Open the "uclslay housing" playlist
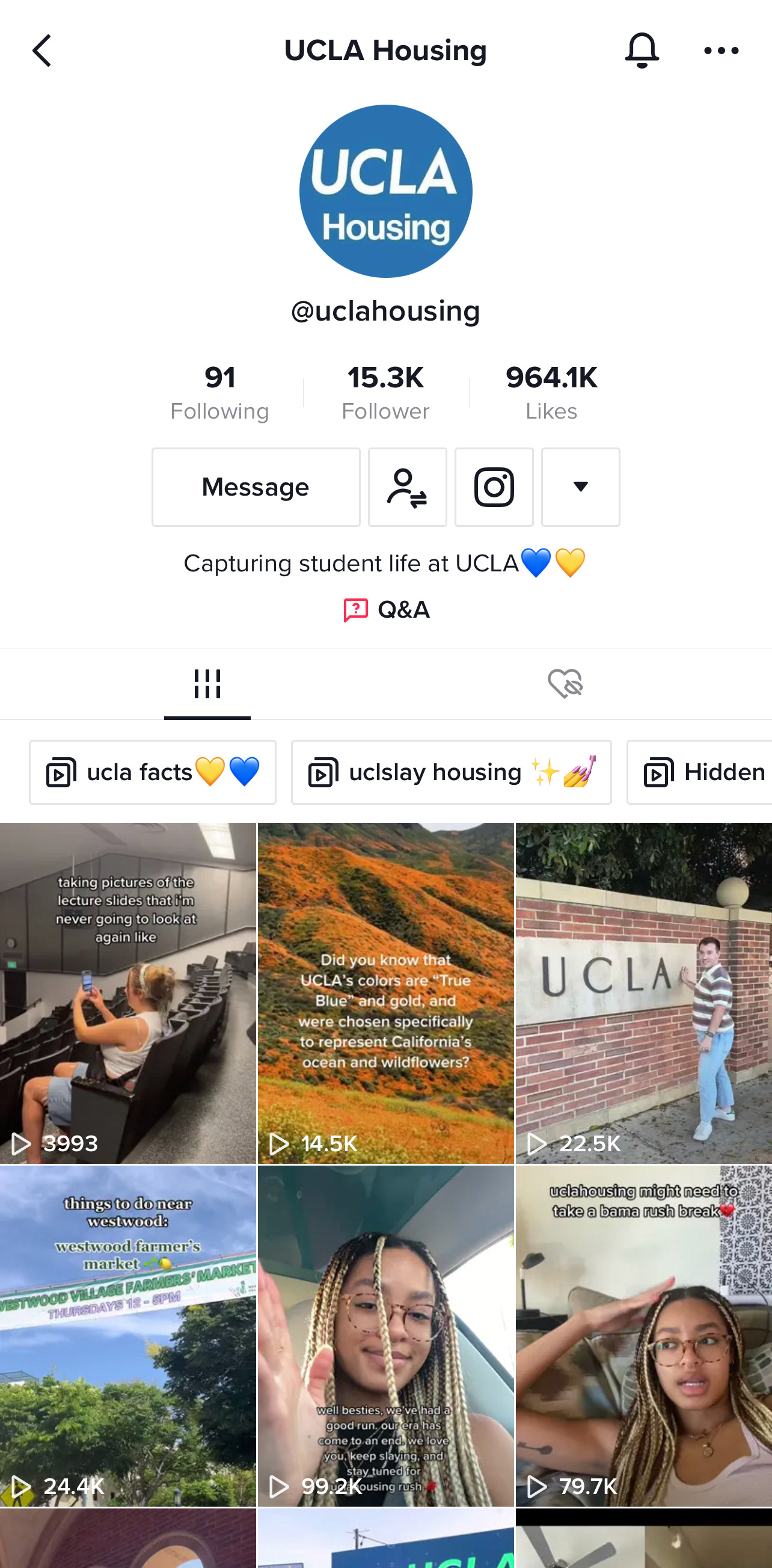The width and height of the screenshot is (772, 1568). coord(451,772)
